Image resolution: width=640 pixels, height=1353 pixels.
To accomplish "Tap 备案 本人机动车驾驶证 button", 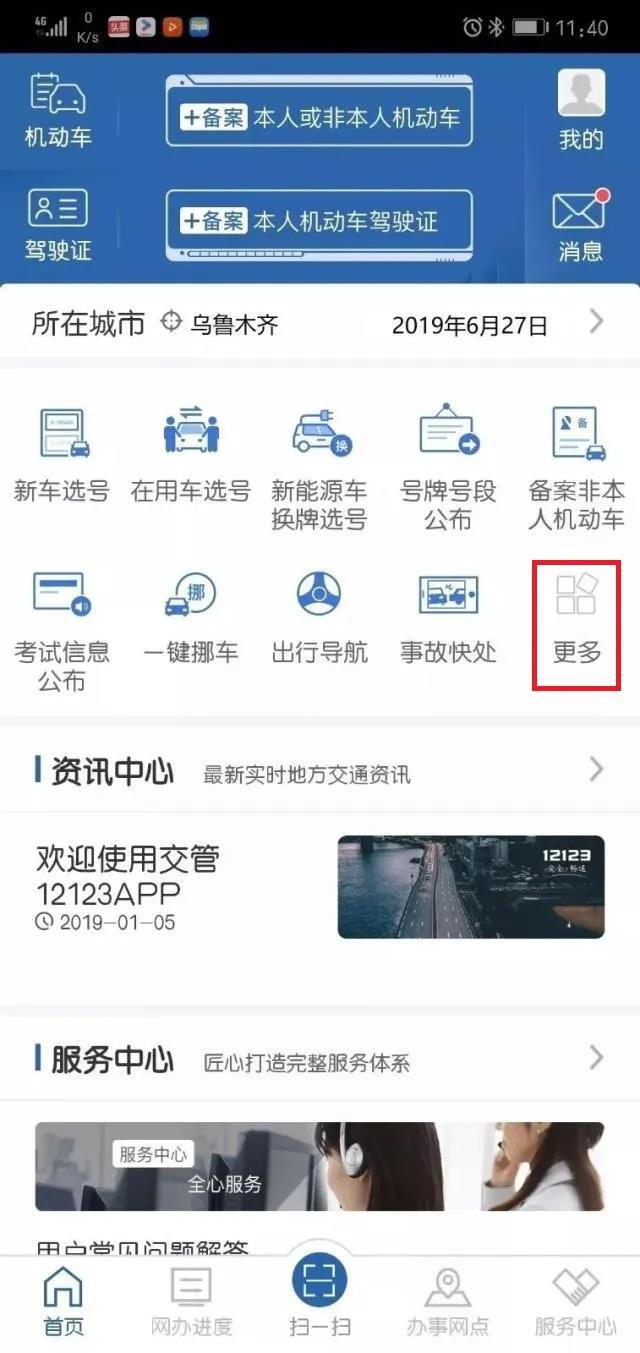I will (319, 221).
